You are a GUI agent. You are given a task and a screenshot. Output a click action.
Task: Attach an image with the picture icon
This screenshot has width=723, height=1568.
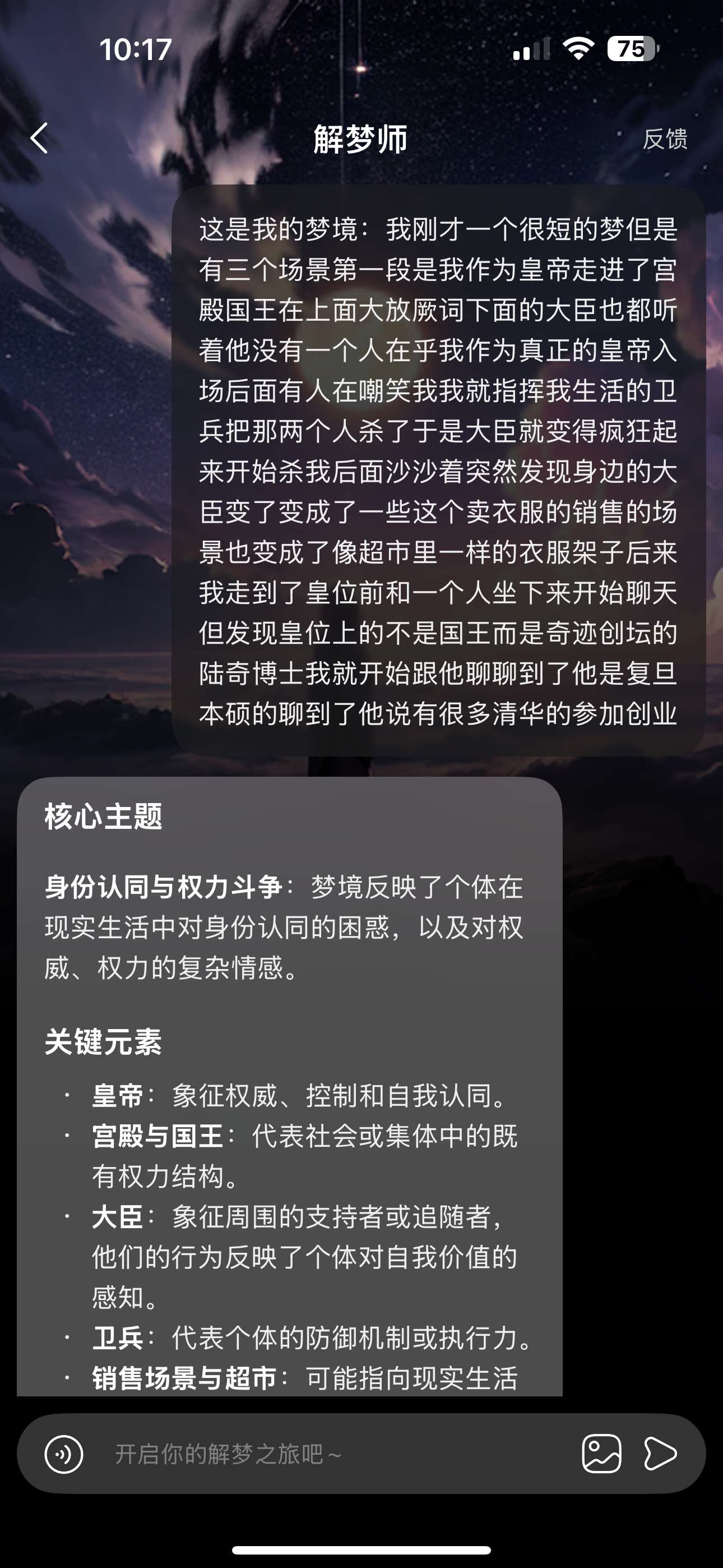(x=601, y=1454)
